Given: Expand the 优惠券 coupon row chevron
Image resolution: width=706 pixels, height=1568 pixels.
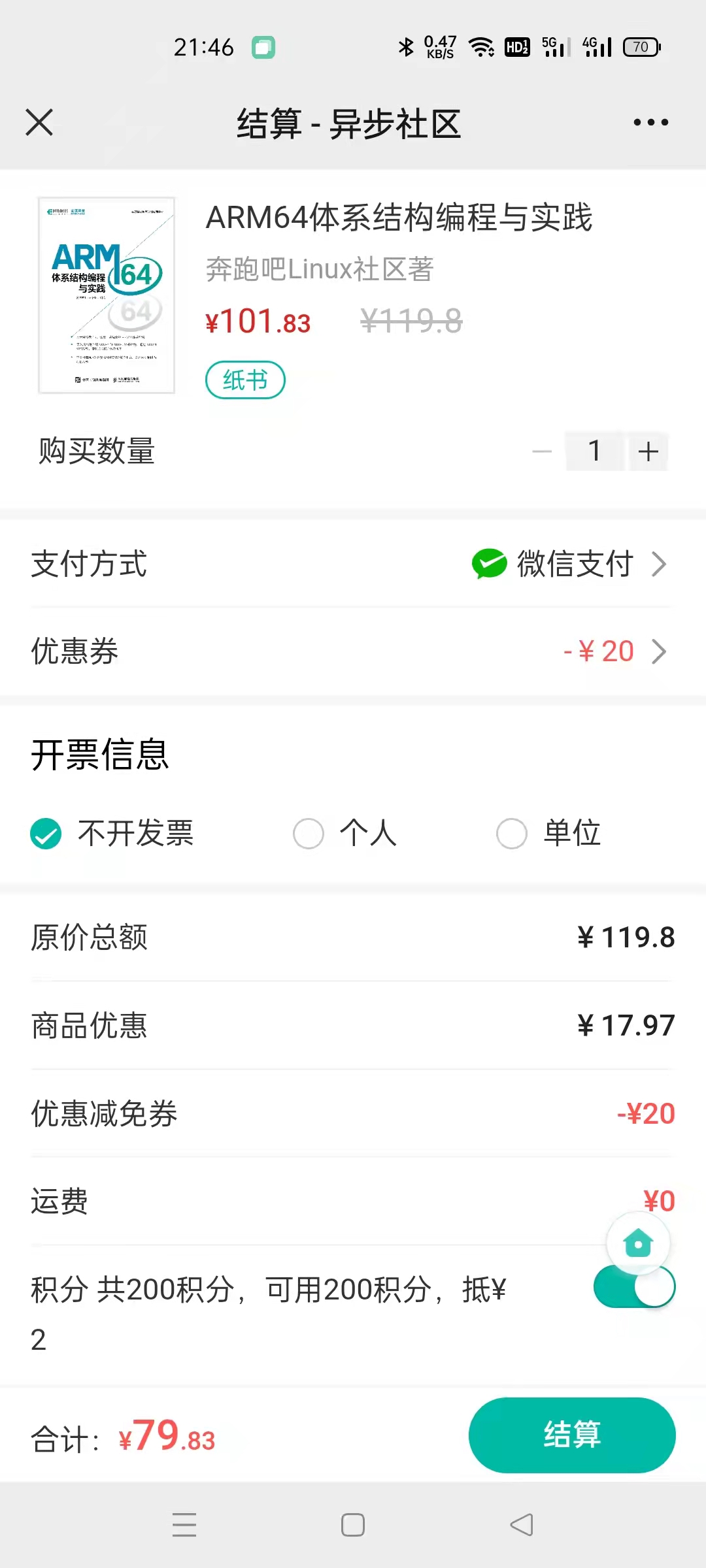Looking at the screenshot, I should 659,651.
